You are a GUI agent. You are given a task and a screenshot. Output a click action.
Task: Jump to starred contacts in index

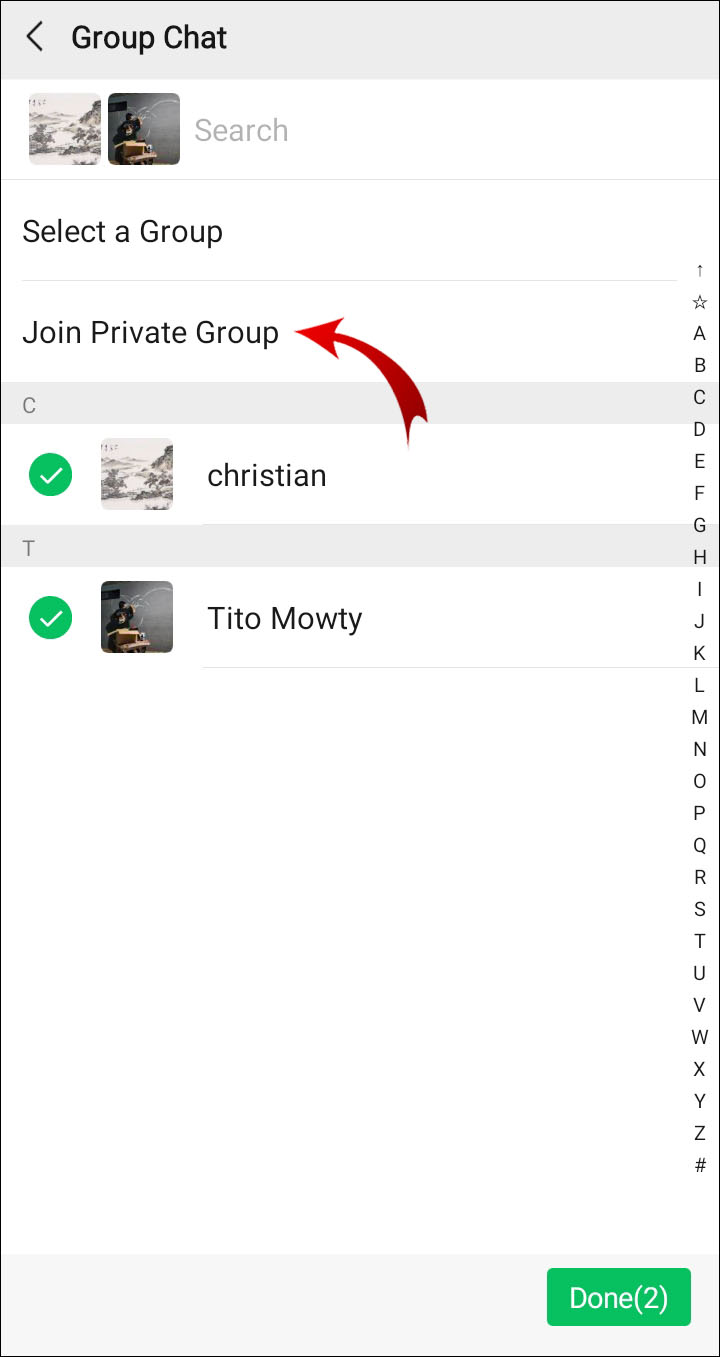click(x=700, y=301)
